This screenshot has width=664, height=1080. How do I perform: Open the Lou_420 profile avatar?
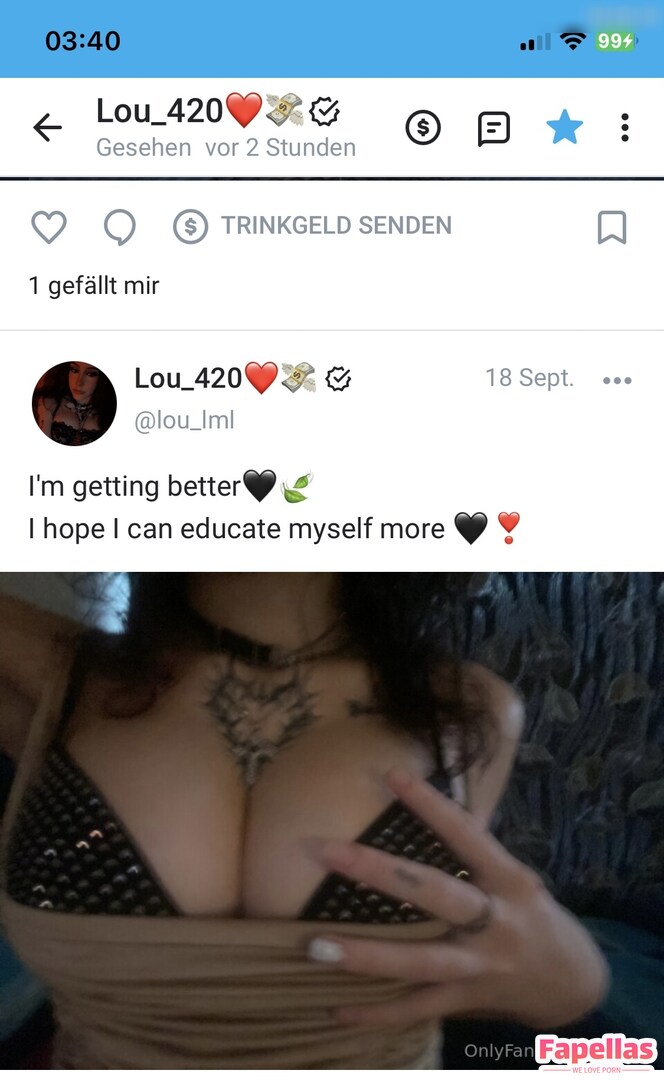pos(75,403)
